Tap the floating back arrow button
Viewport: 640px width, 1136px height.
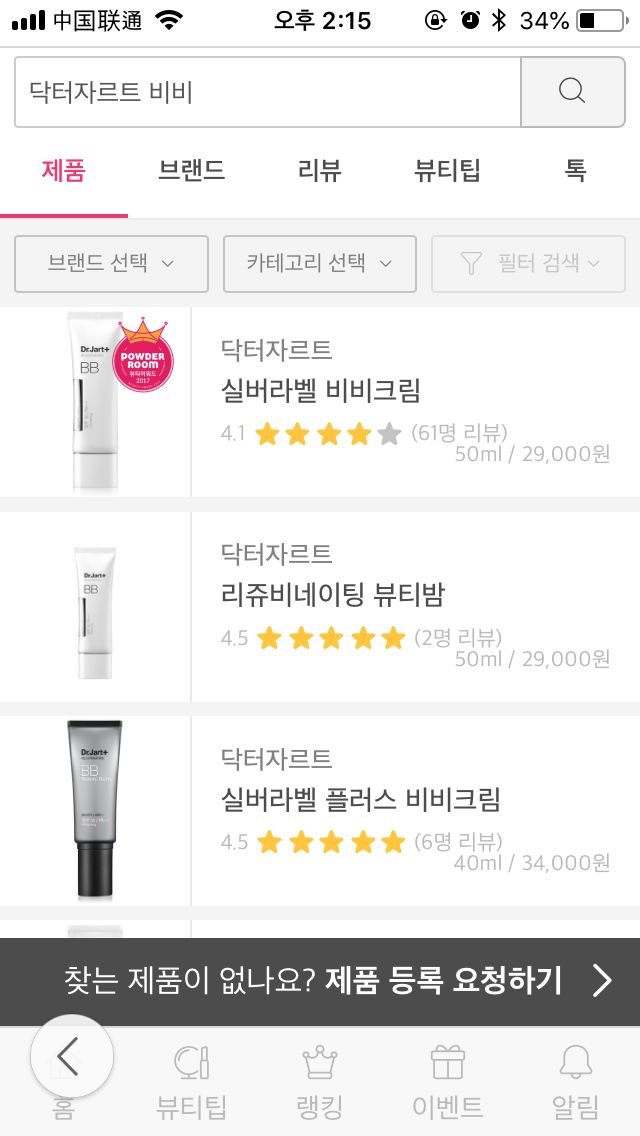tap(71, 1056)
